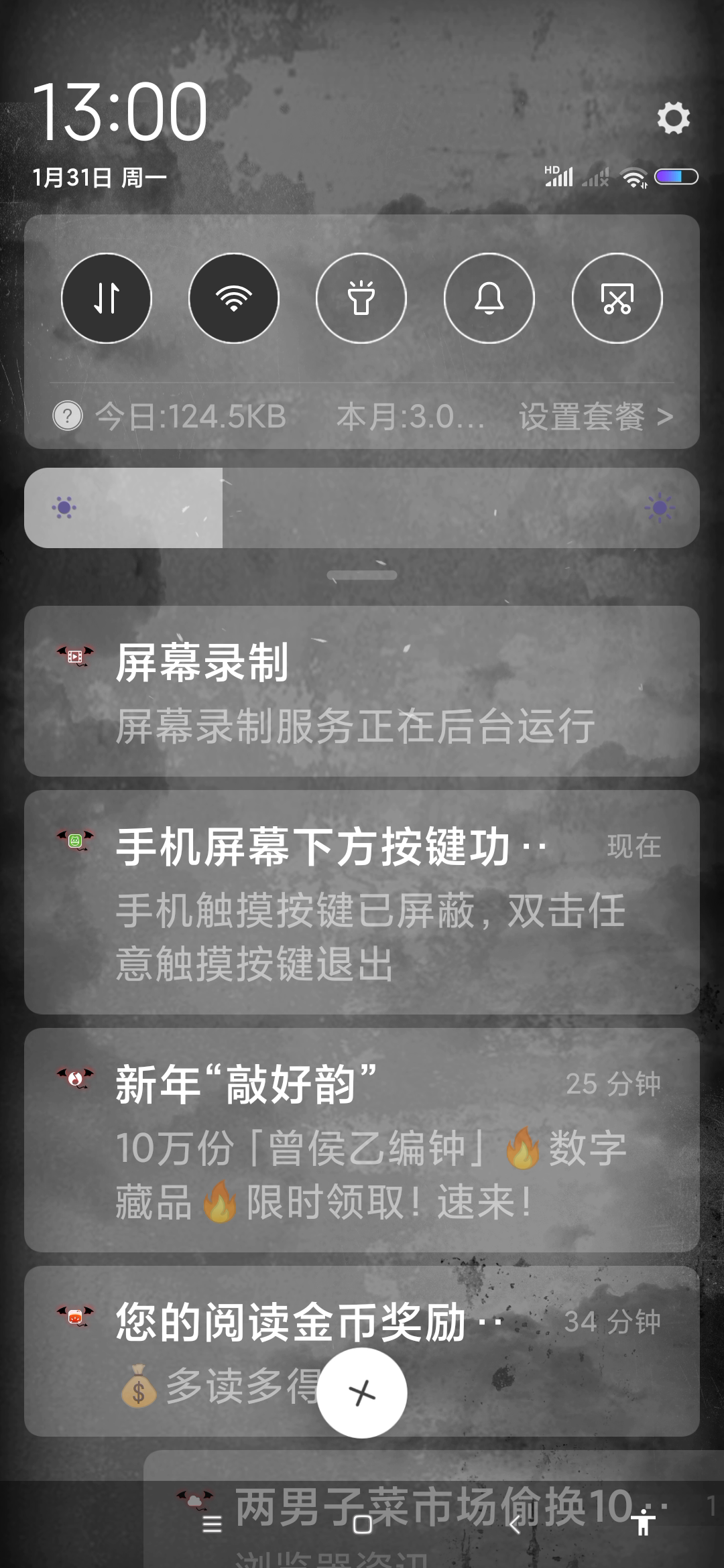Tap the quick settings expand handle
724x1568 pixels.
[362, 575]
